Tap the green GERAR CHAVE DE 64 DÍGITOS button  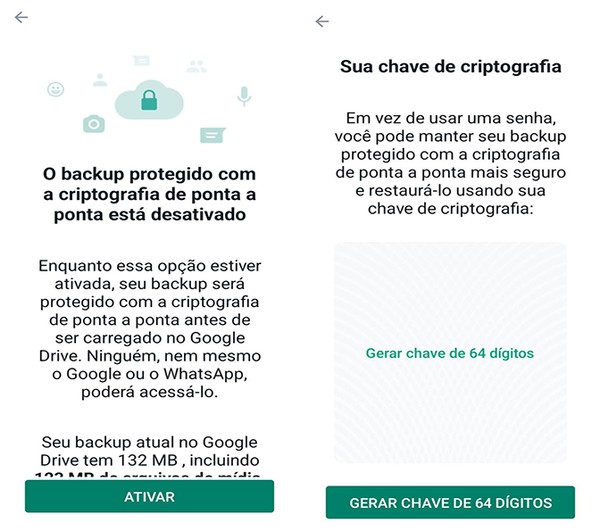pos(450,503)
